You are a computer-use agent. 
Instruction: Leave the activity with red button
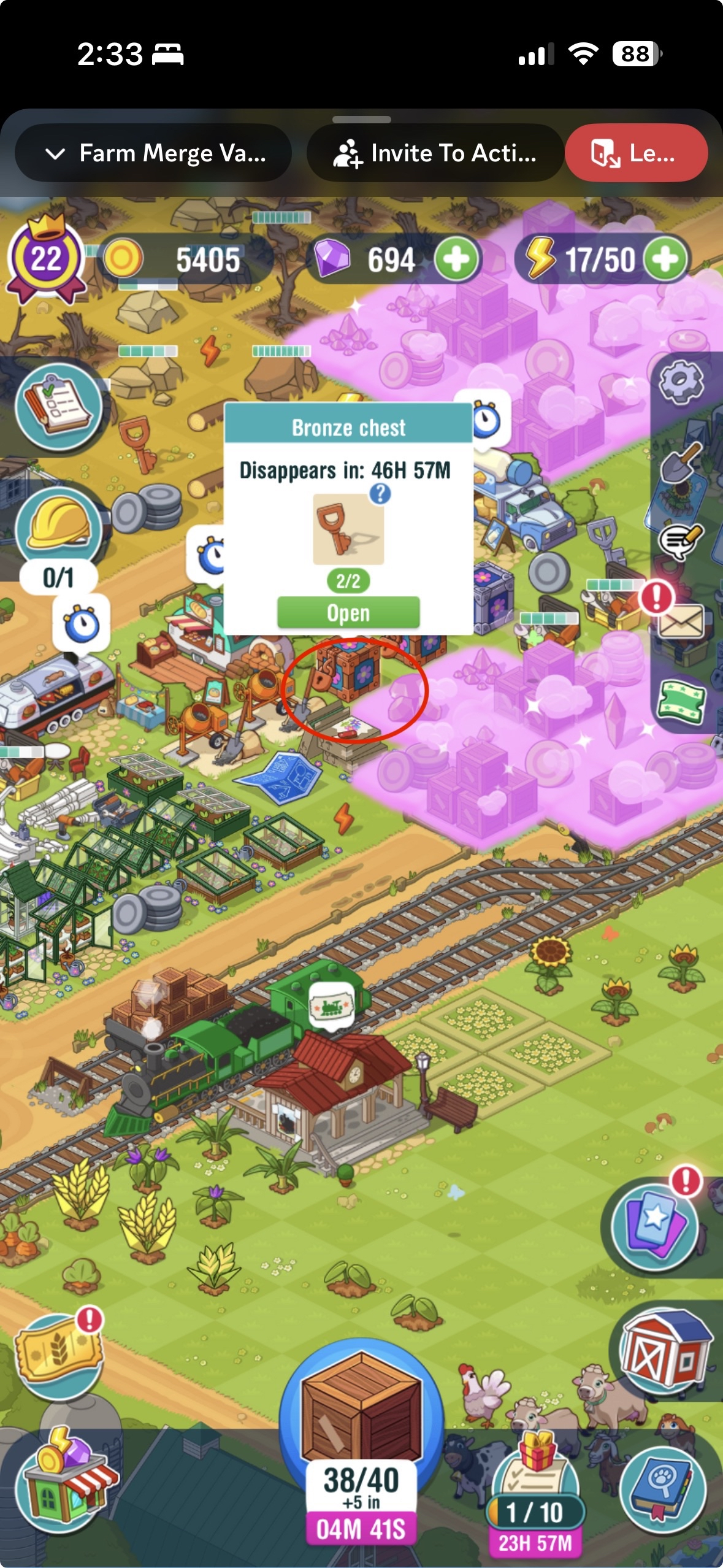636,153
